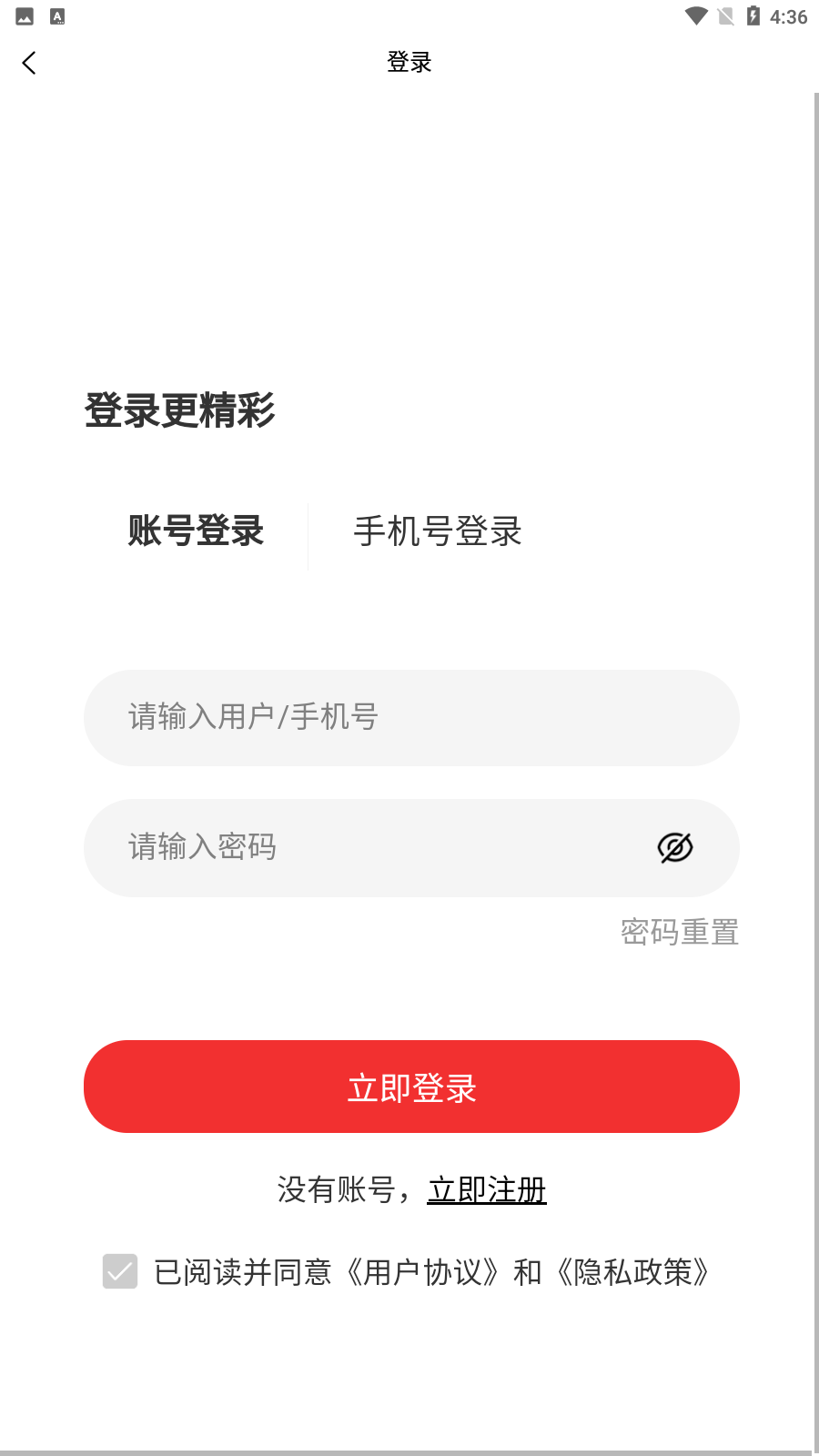Tap the clock showing 4:36
The width and height of the screenshot is (819, 1456).
click(x=788, y=15)
